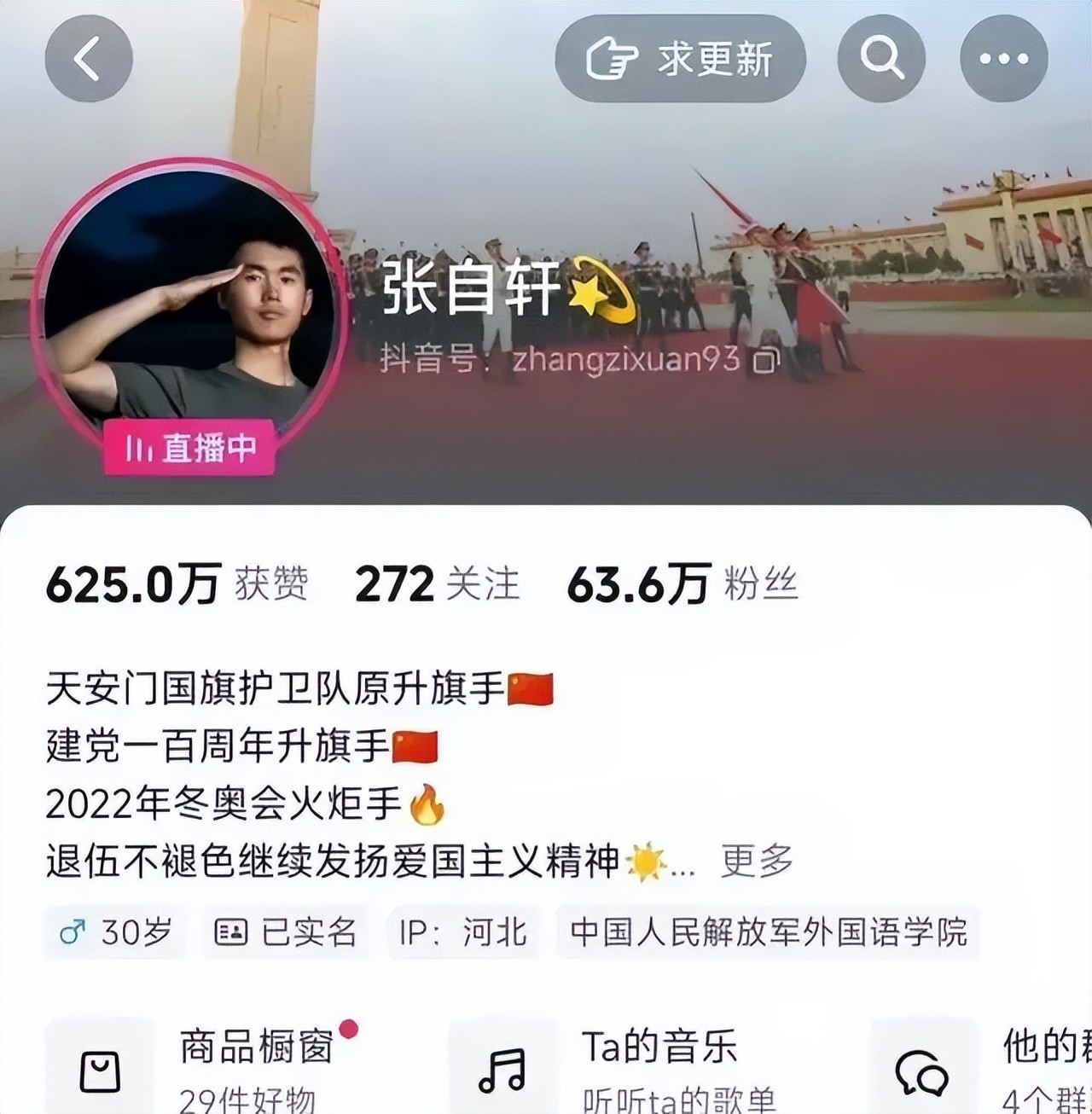Open search on this profile
This screenshot has height=1114, width=1092.
point(881,59)
